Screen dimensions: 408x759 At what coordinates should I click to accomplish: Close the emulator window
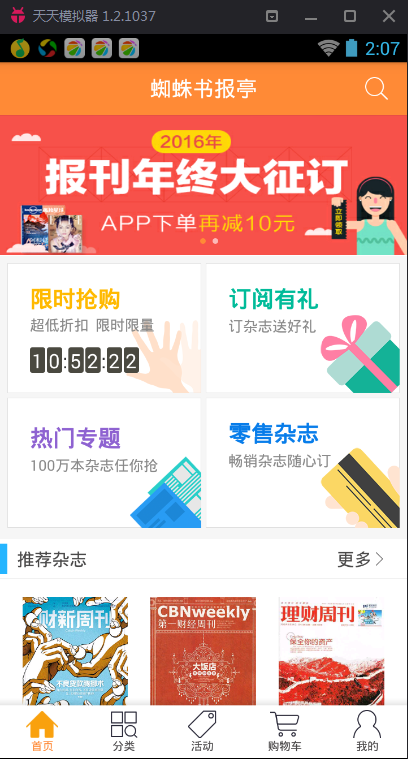[389, 16]
